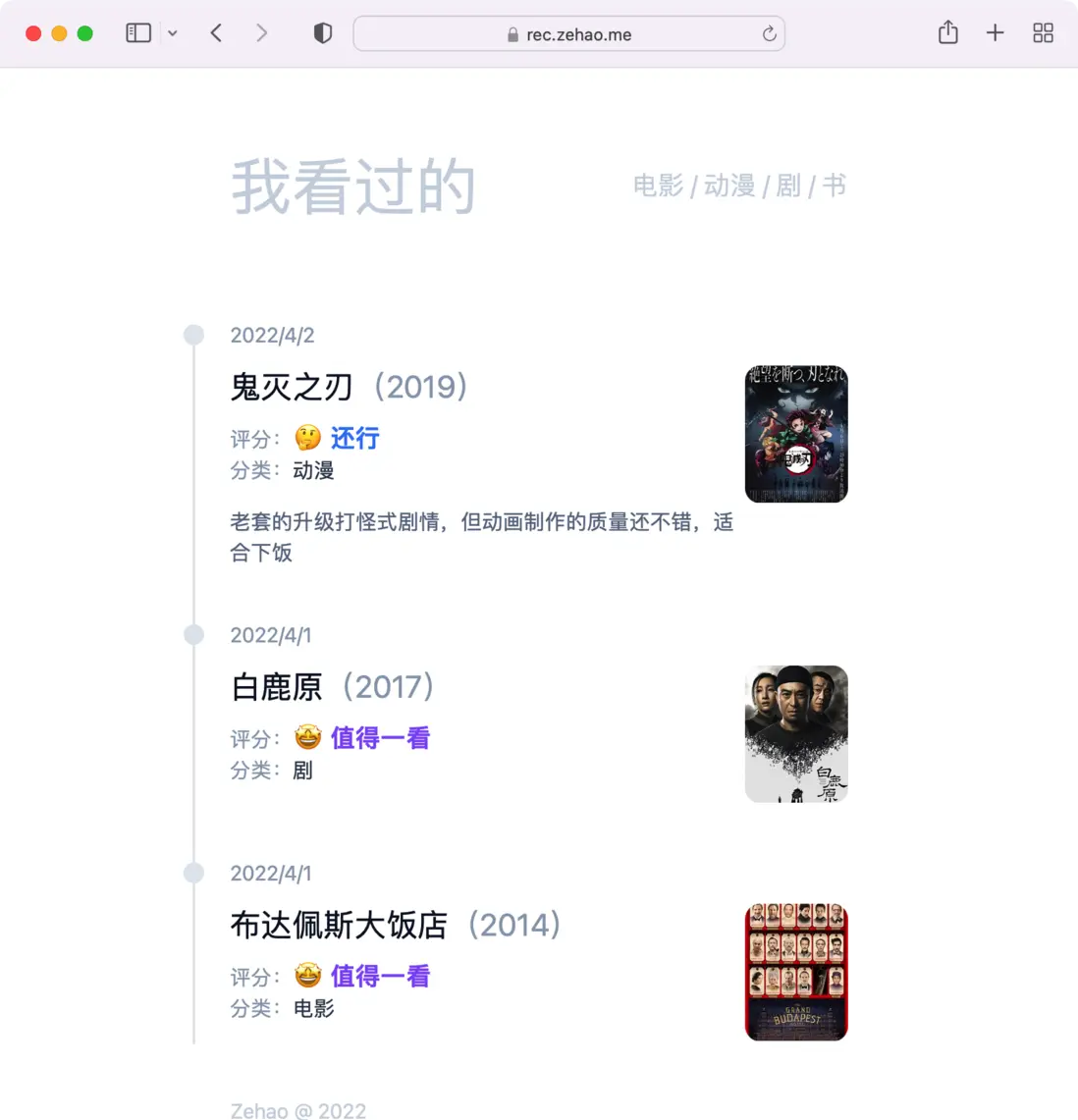
Task: Open the Share menu
Action: [x=947, y=32]
